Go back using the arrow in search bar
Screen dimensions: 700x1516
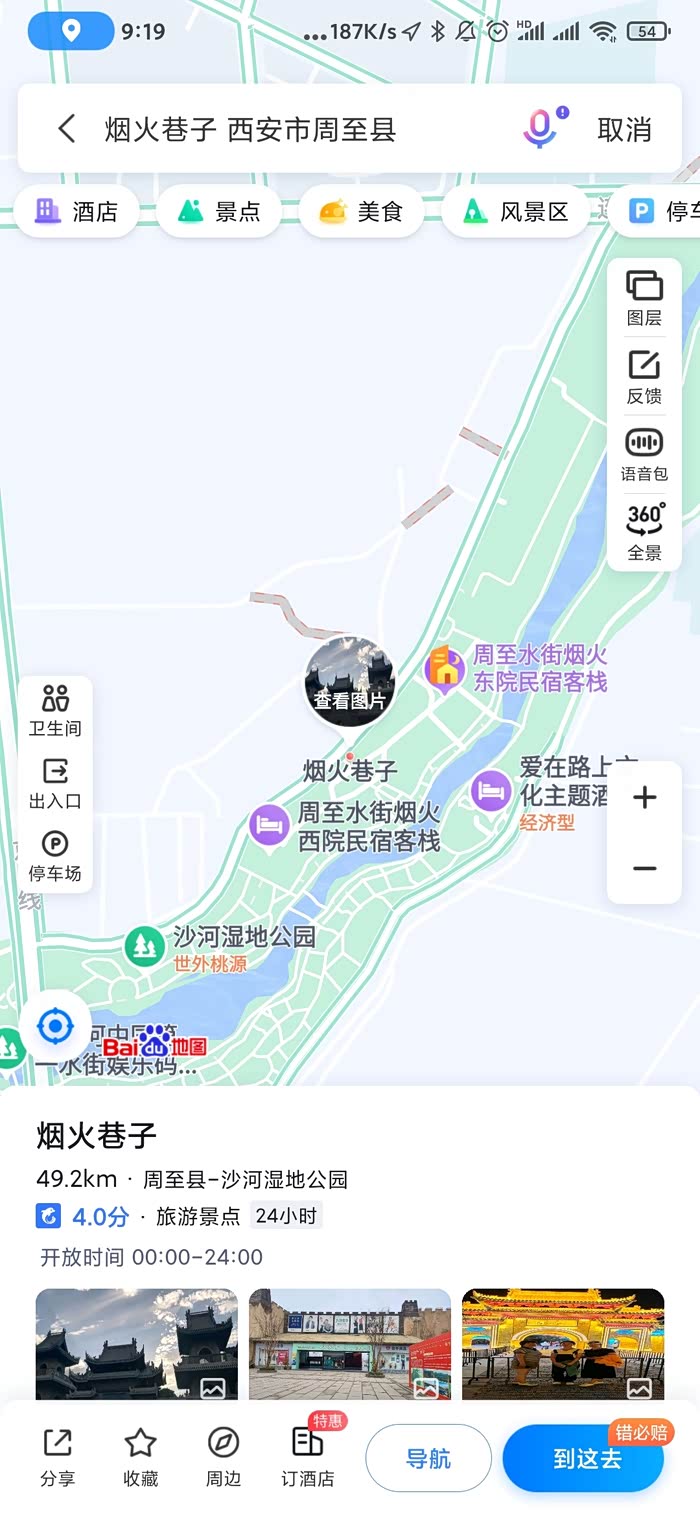(67, 129)
